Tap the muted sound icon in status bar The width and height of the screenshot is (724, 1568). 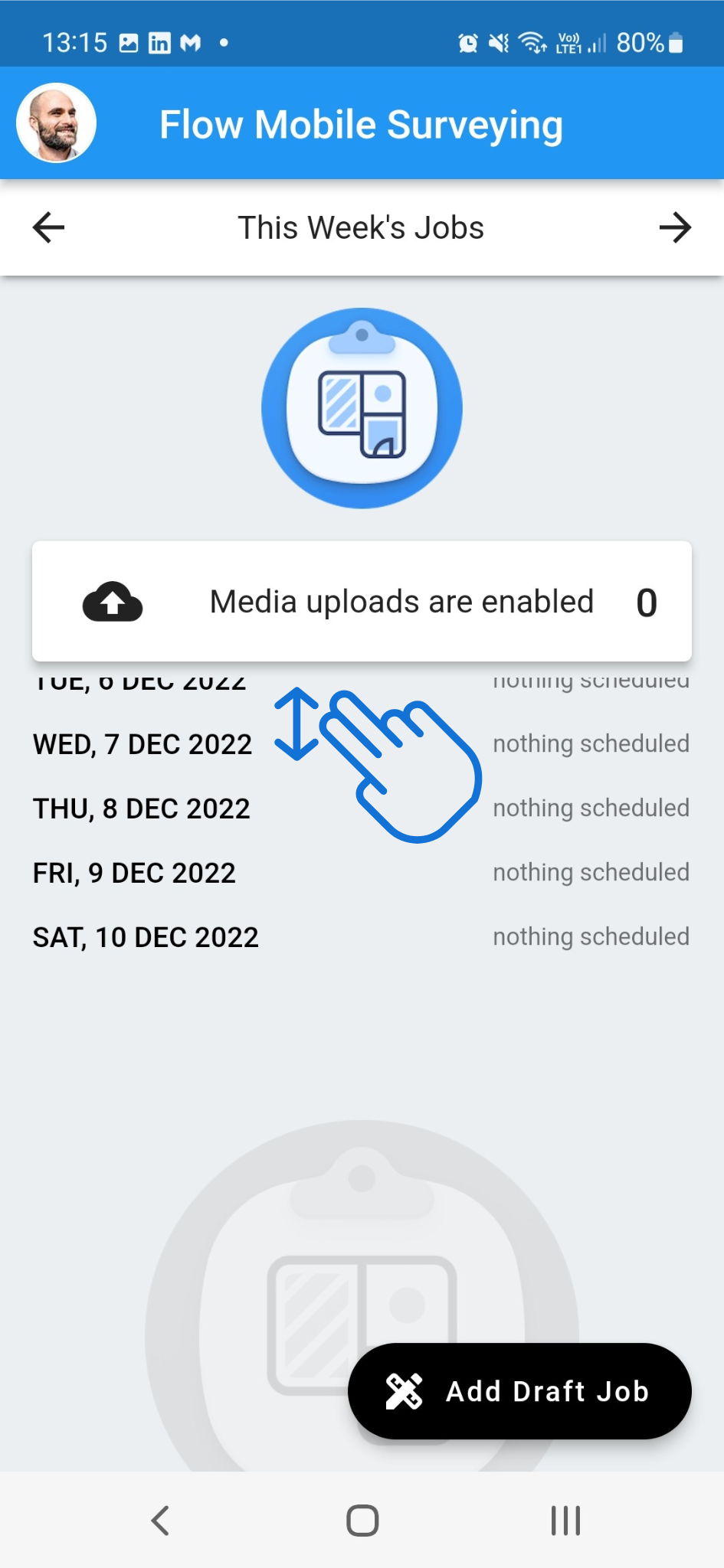498,42
